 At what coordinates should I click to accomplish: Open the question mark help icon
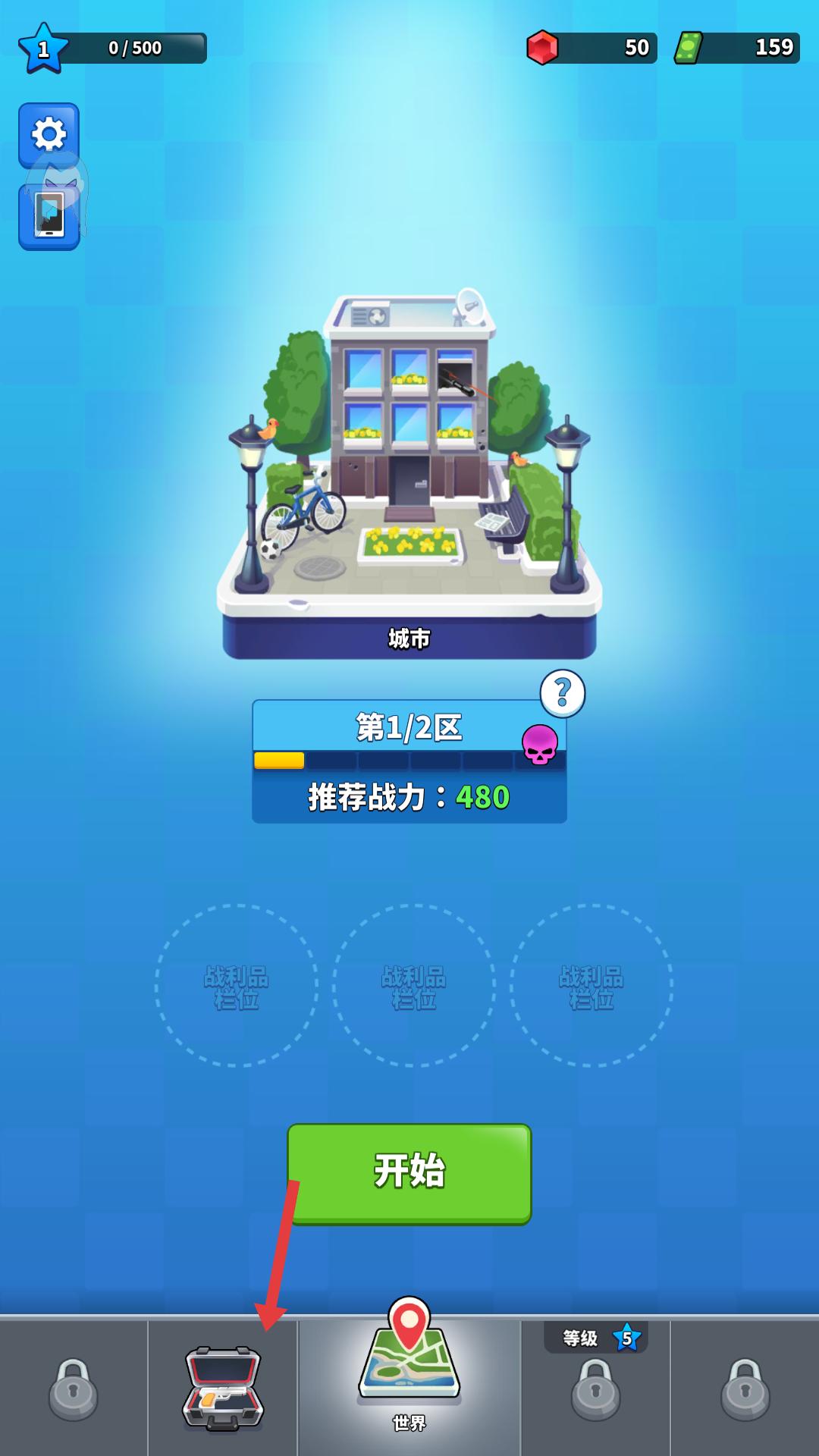coord(562,693)
